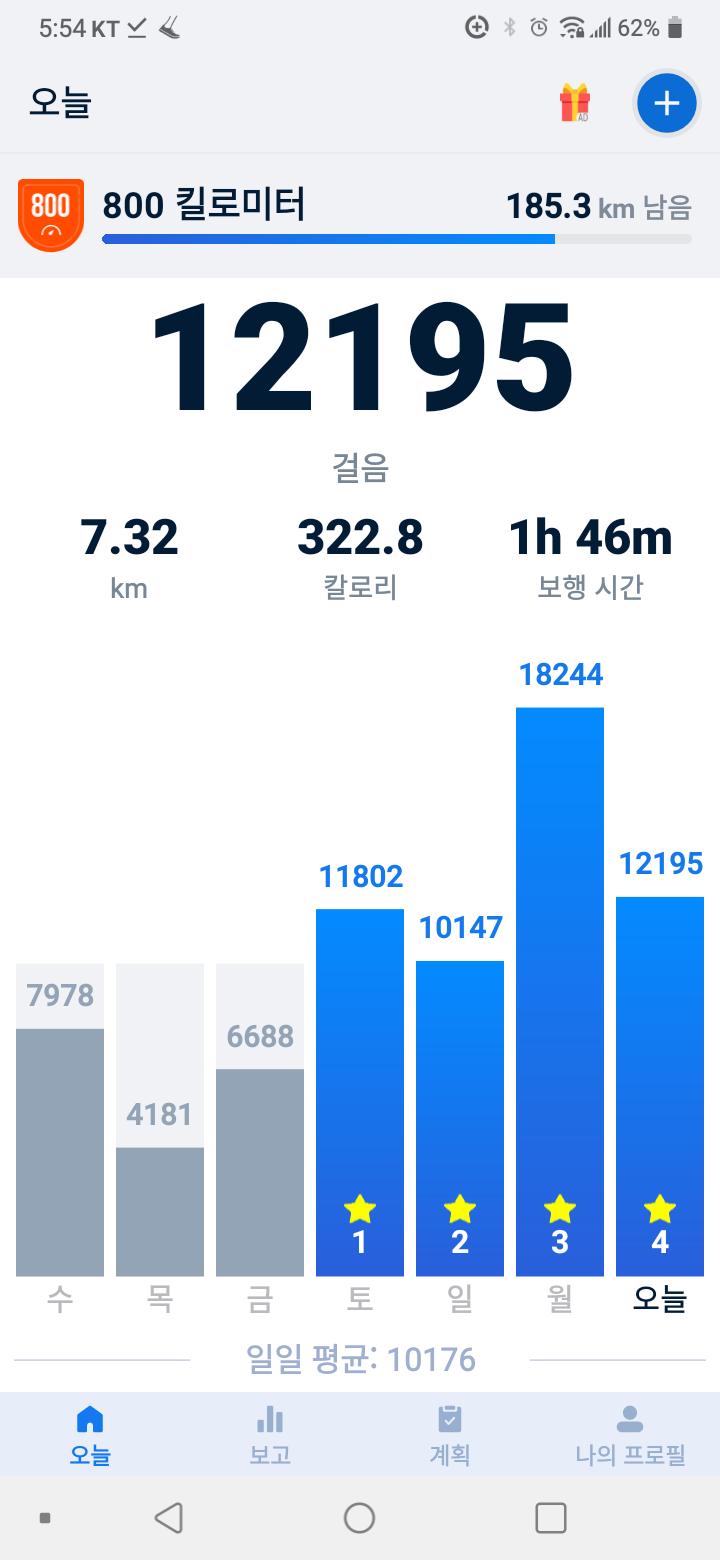The image size is (720, 1560).
Task: Return to the home screen
Action: [360, 1518]
